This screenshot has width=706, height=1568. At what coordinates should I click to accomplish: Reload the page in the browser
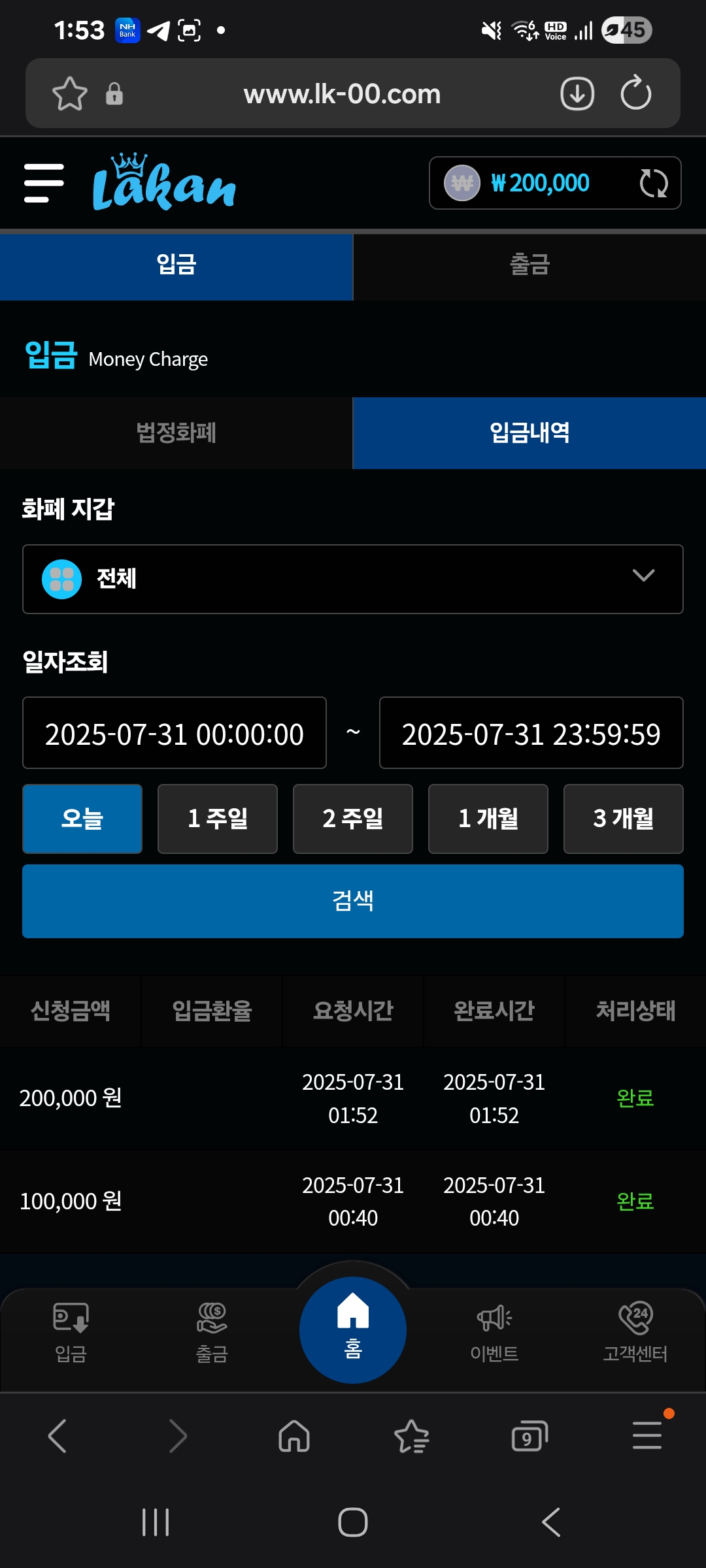click(x=635, y=93)
